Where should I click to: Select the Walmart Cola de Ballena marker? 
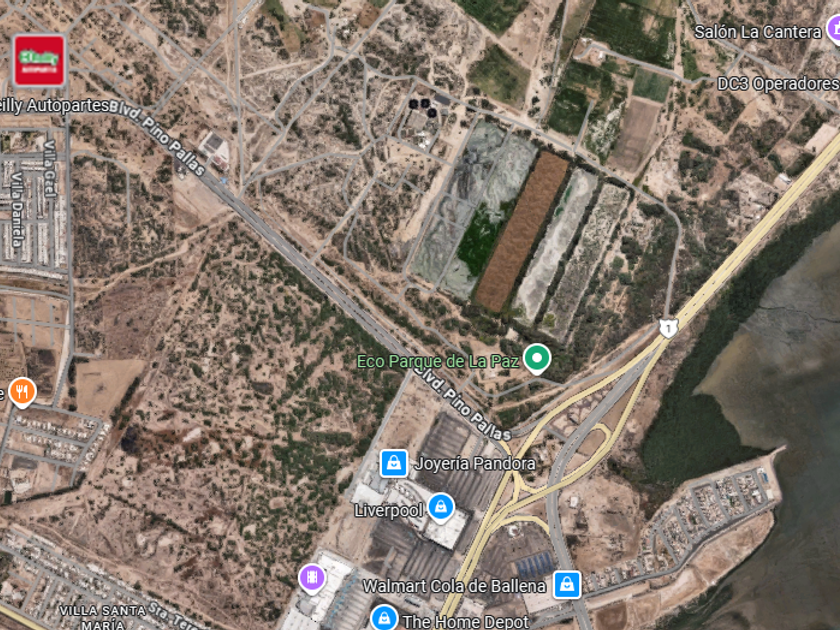pyautogui.click(x=567, y=584)
